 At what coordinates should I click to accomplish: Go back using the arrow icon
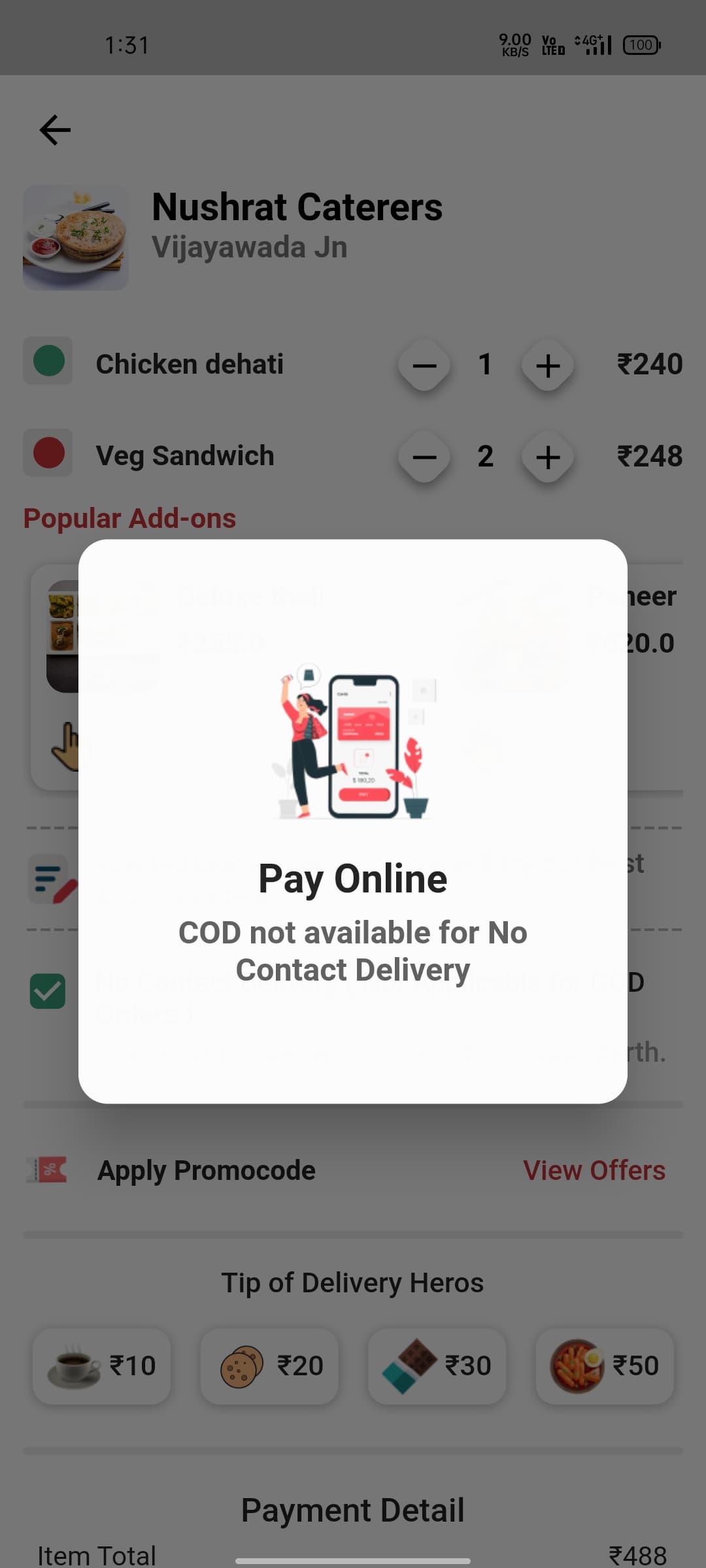tap(55, 130)
